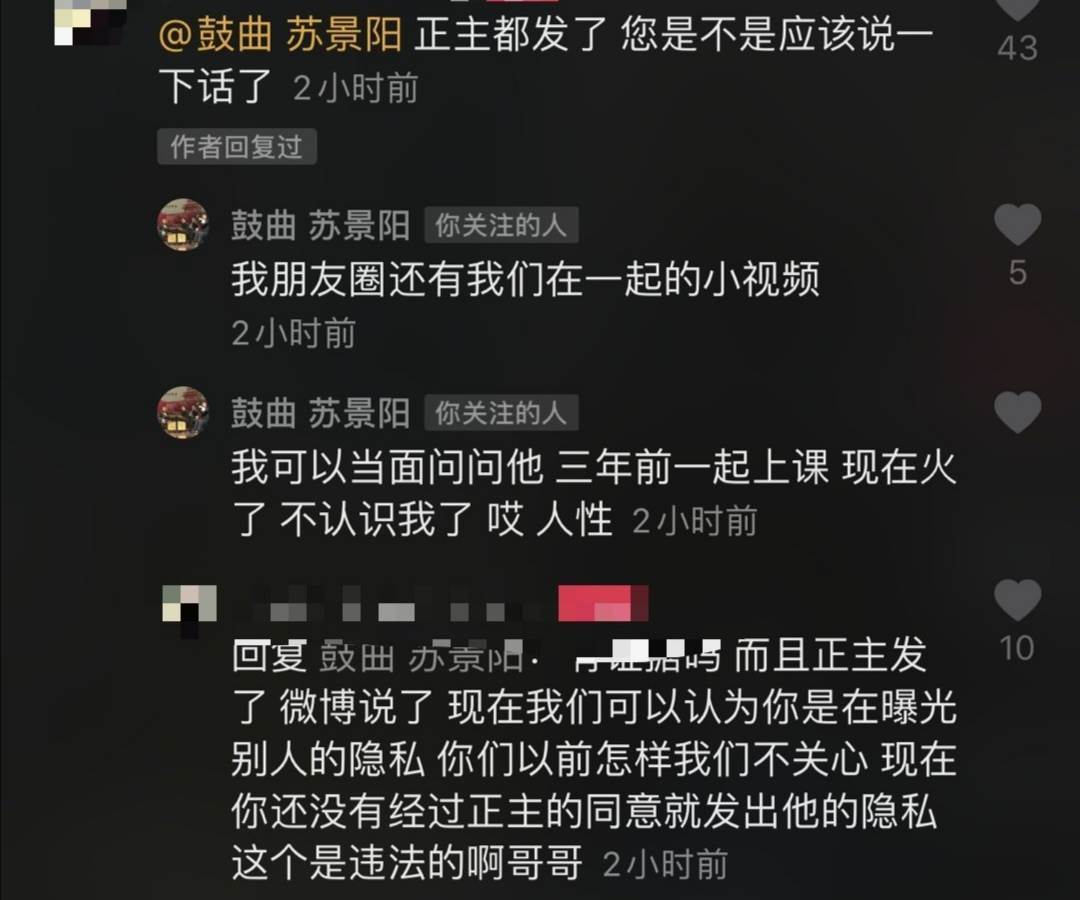Like the reply ending with 哎 人性
This screenshot has height=900, width=1080.
tap(1017, 412)
